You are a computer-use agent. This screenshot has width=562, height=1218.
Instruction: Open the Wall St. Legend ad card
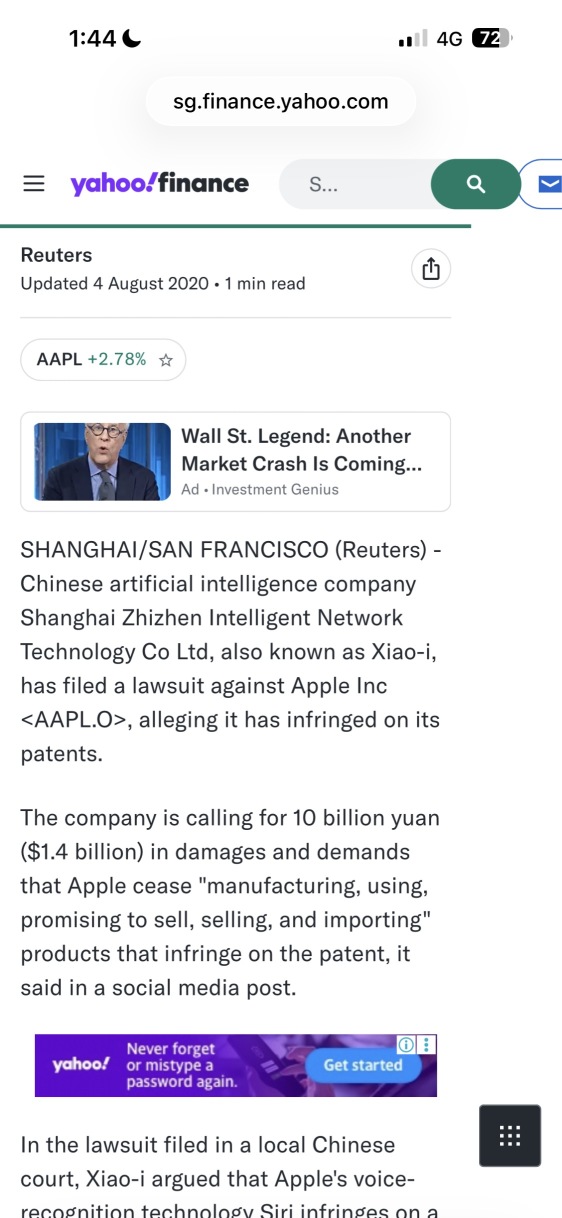tap(235, 462)
